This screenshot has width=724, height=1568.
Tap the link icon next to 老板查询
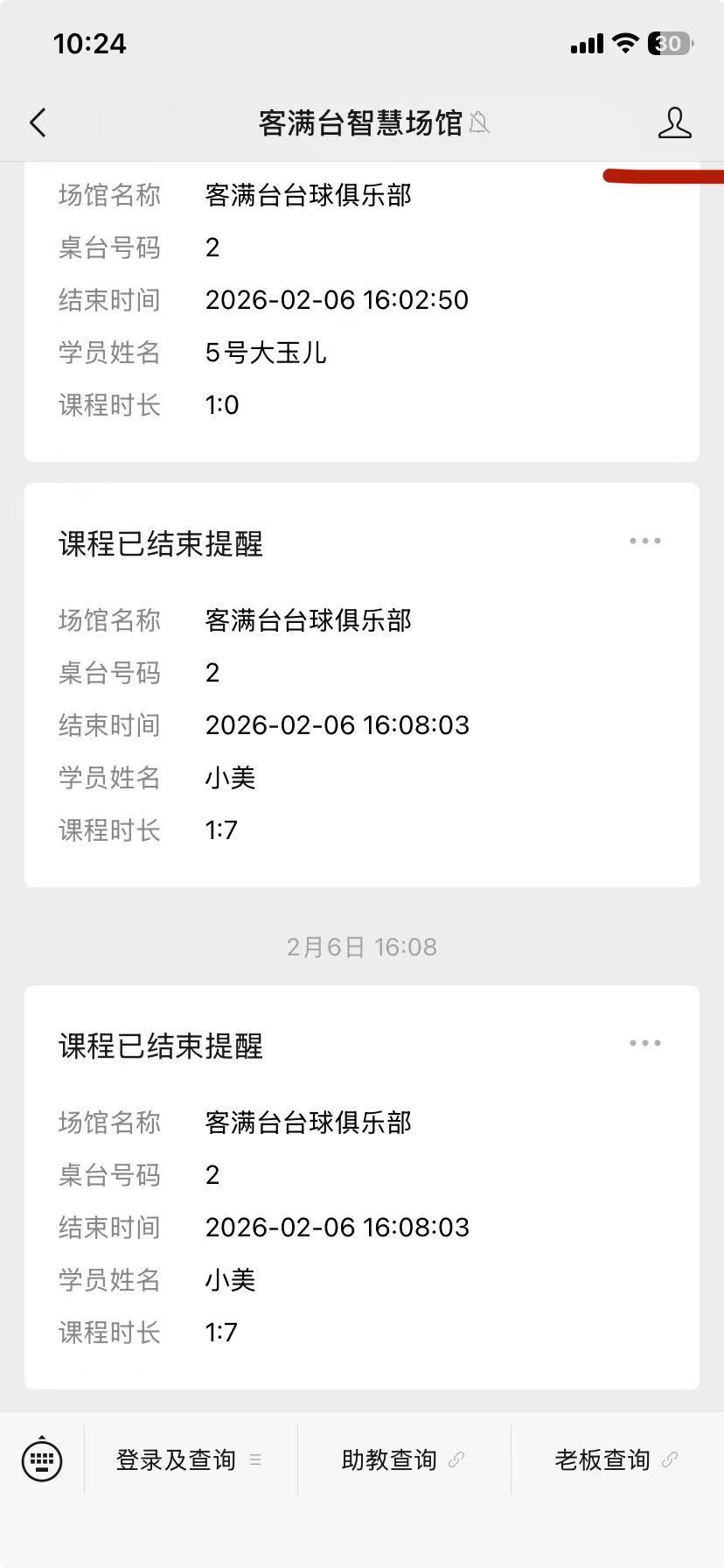(x=670, y=1459)
